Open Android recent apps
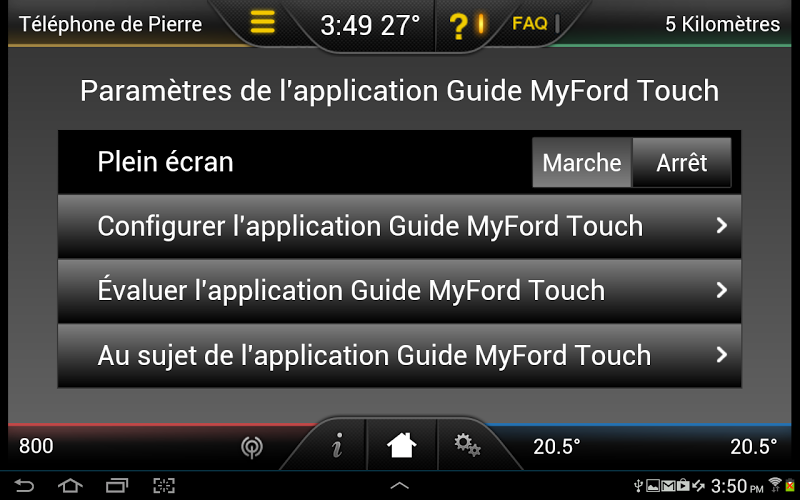800x500 pixels. 116,486
